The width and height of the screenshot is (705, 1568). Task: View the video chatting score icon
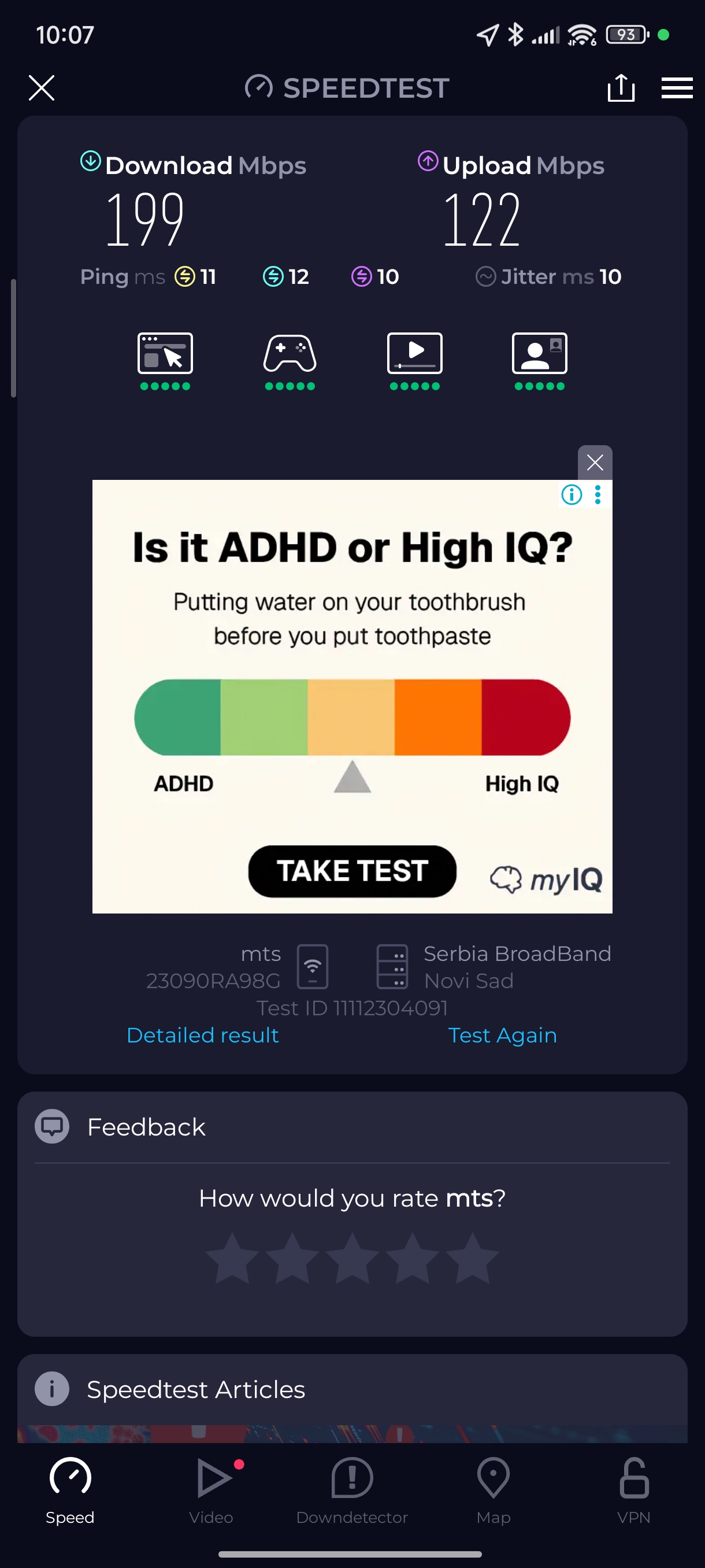pyautogui.click(x=539, y=354)
